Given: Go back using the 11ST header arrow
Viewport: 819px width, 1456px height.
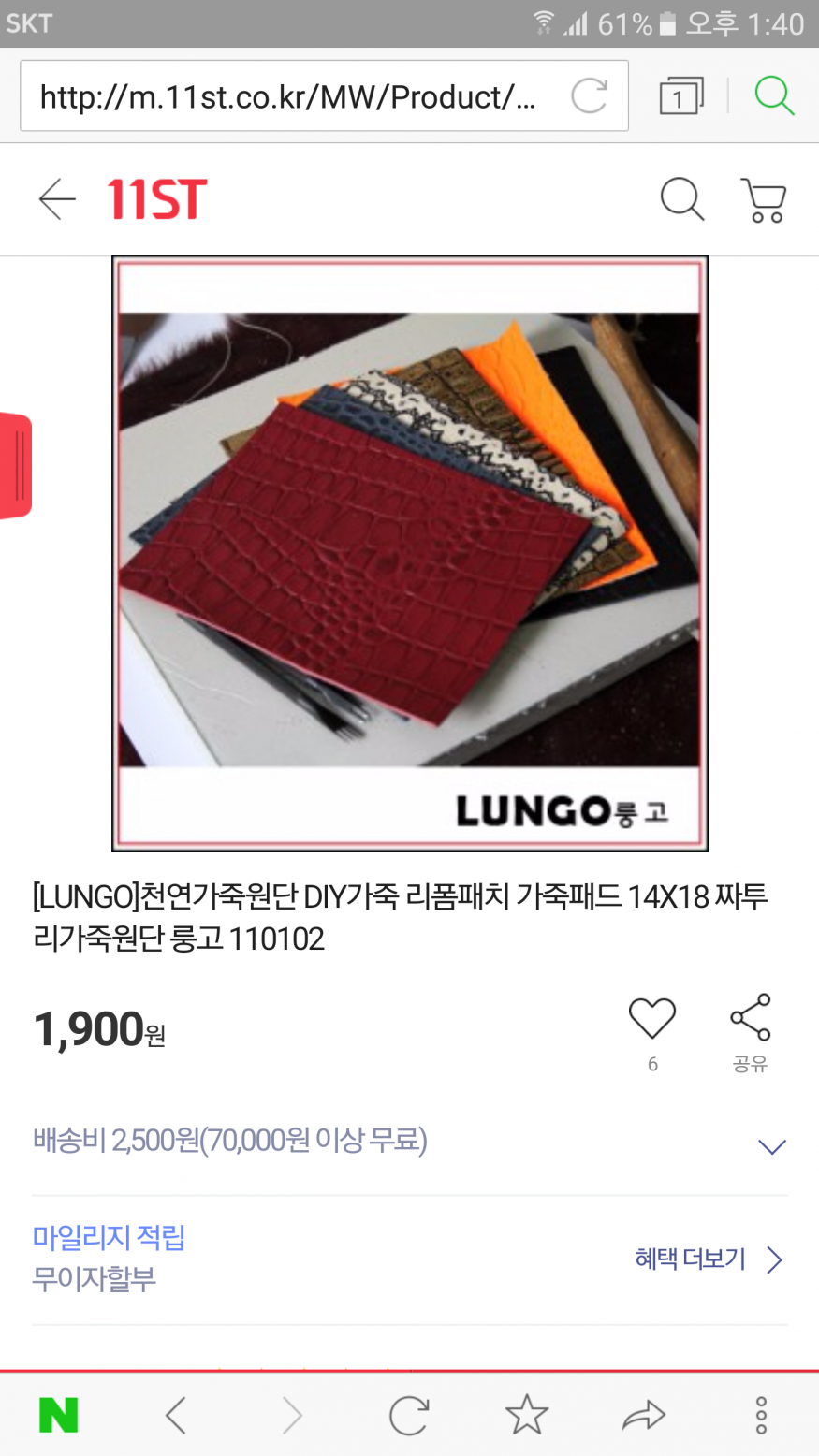Looking at the screenshot, I should 57,199.
